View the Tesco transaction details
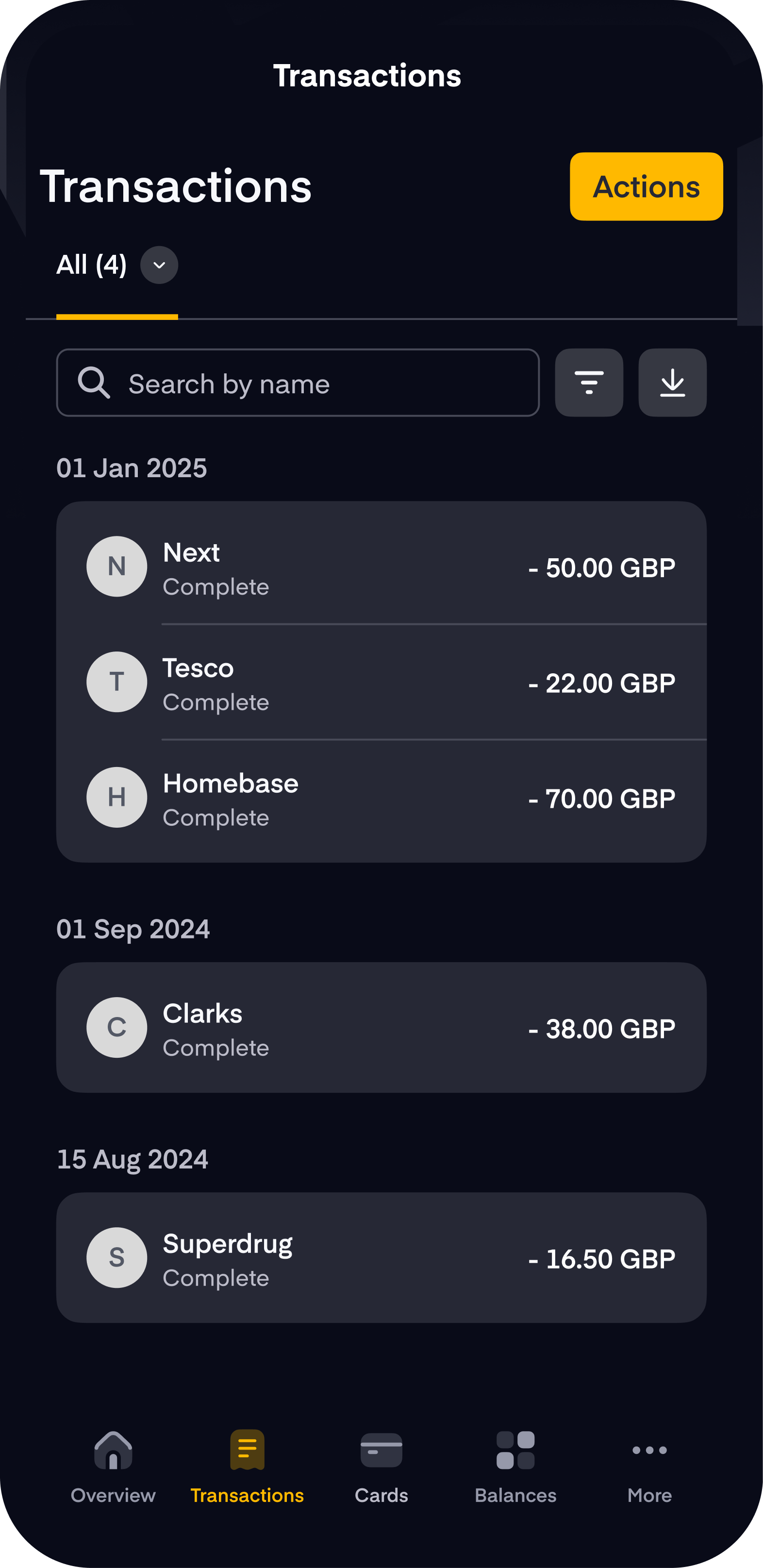763x1568 pixels. point(381,683)
